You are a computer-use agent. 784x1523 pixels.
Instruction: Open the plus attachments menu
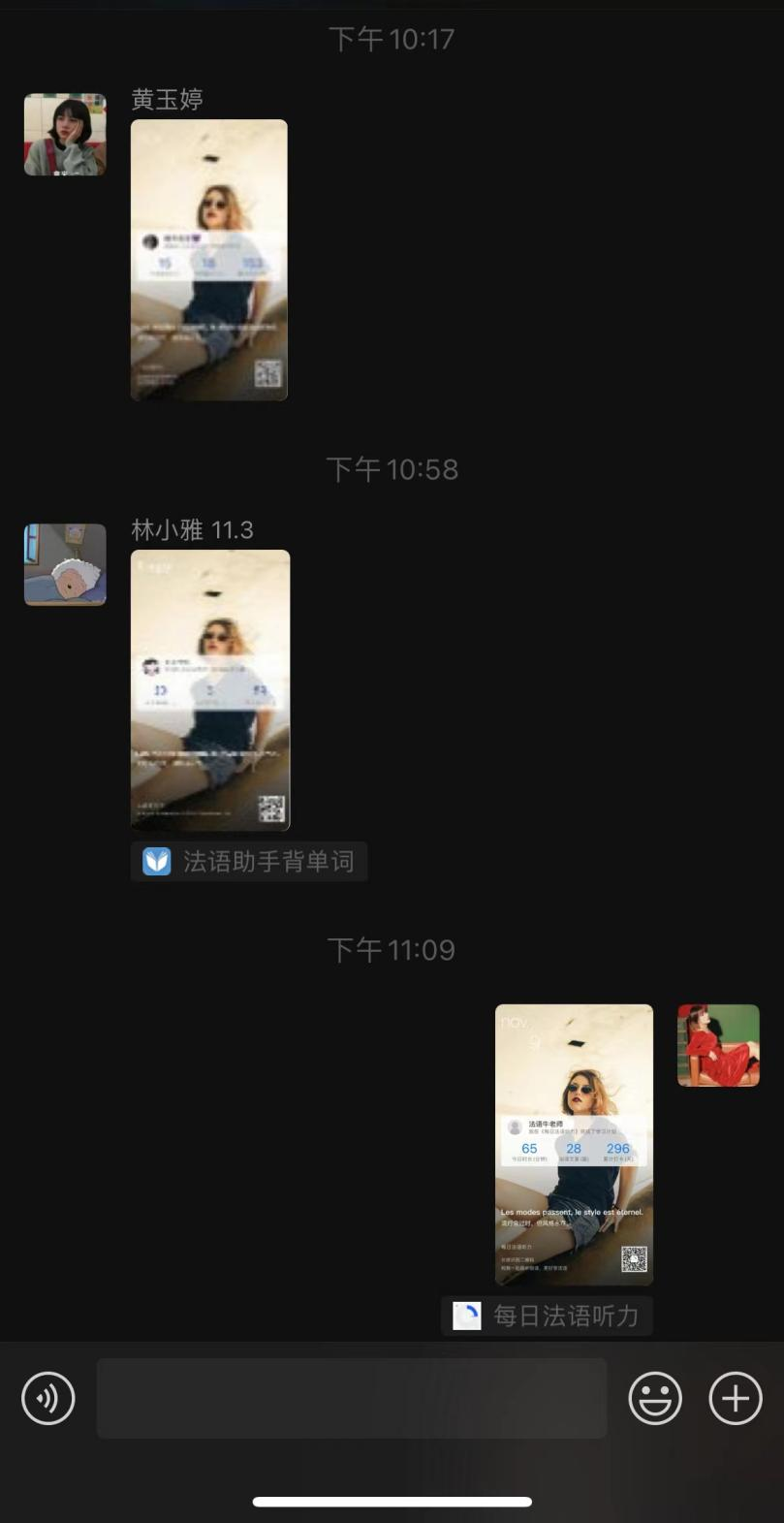click(736, 1398)
